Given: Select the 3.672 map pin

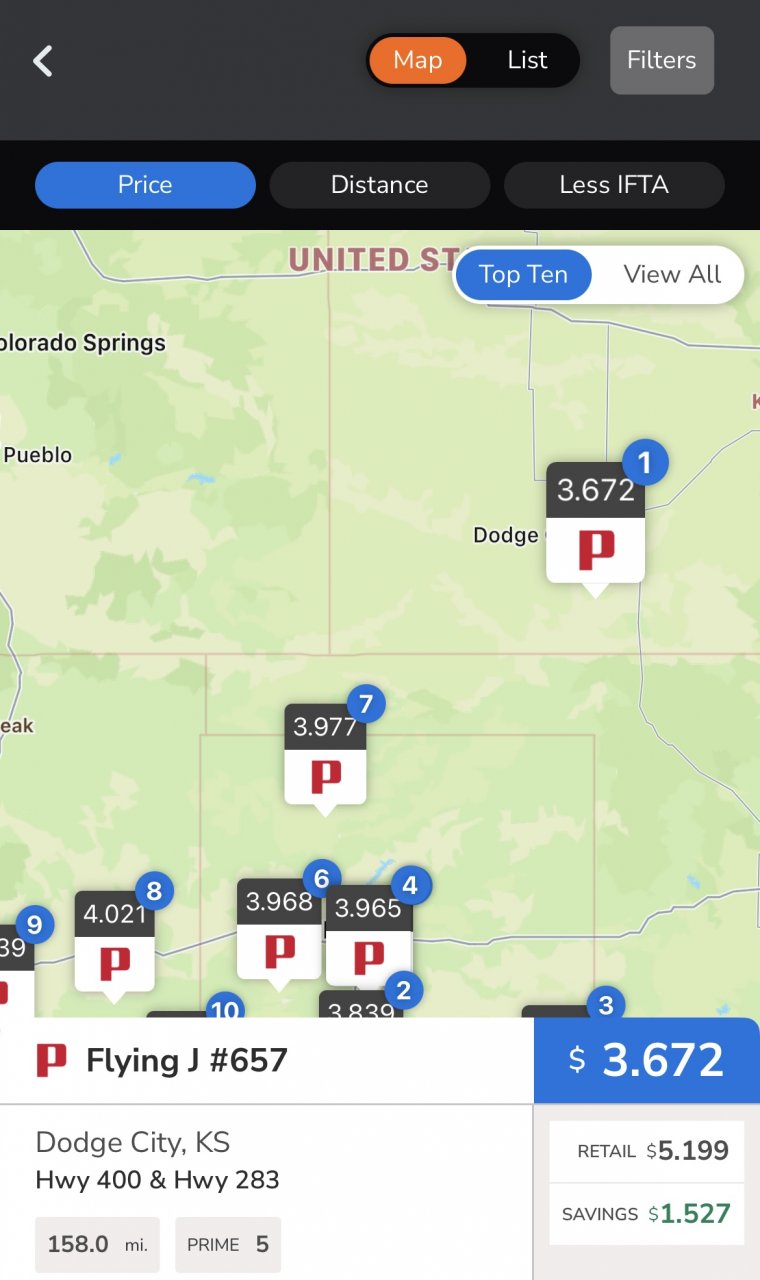Looking at the screenshot, I should [595, 525].
